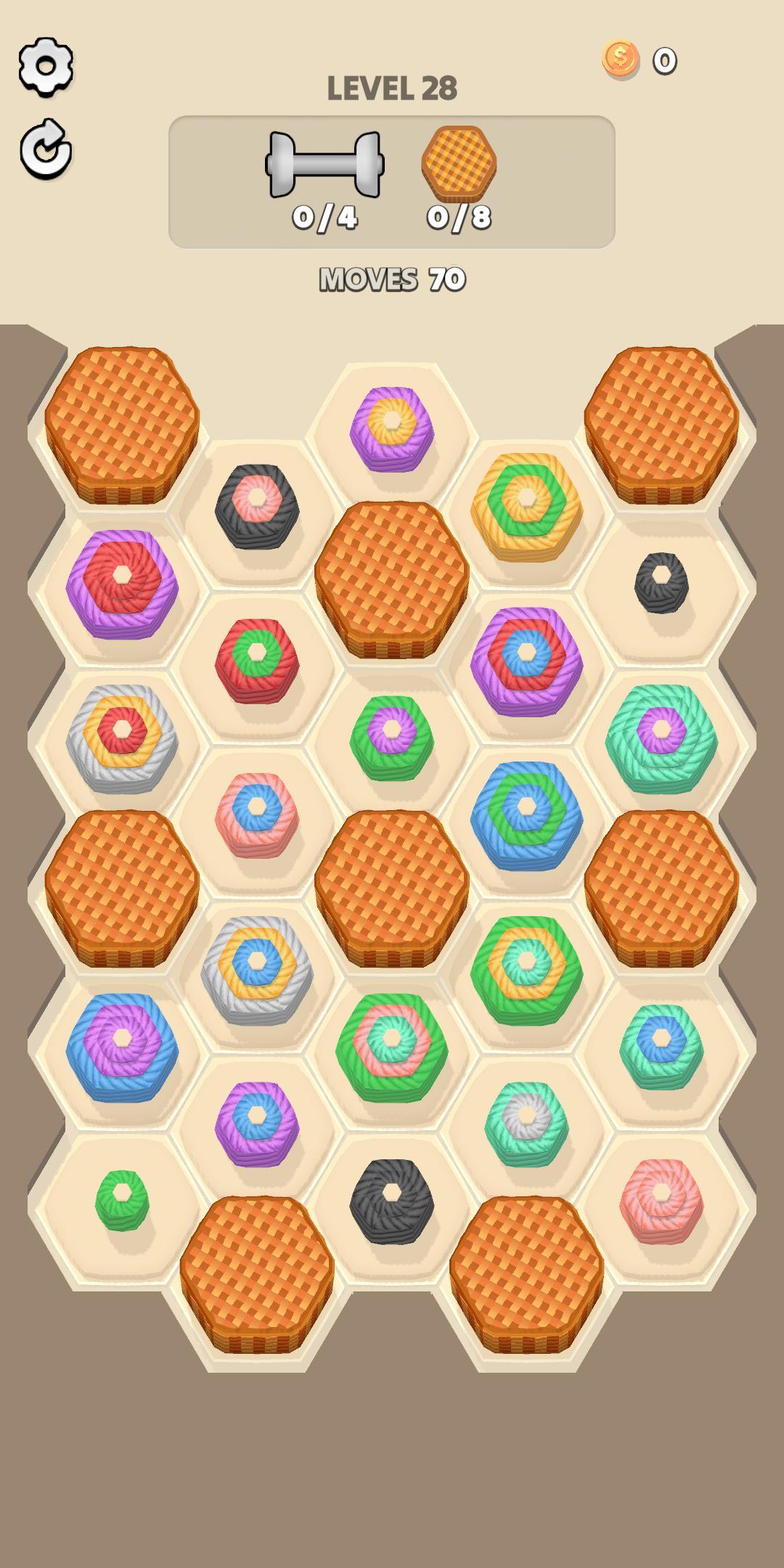Select the red and green rope stack

(257, 659)
